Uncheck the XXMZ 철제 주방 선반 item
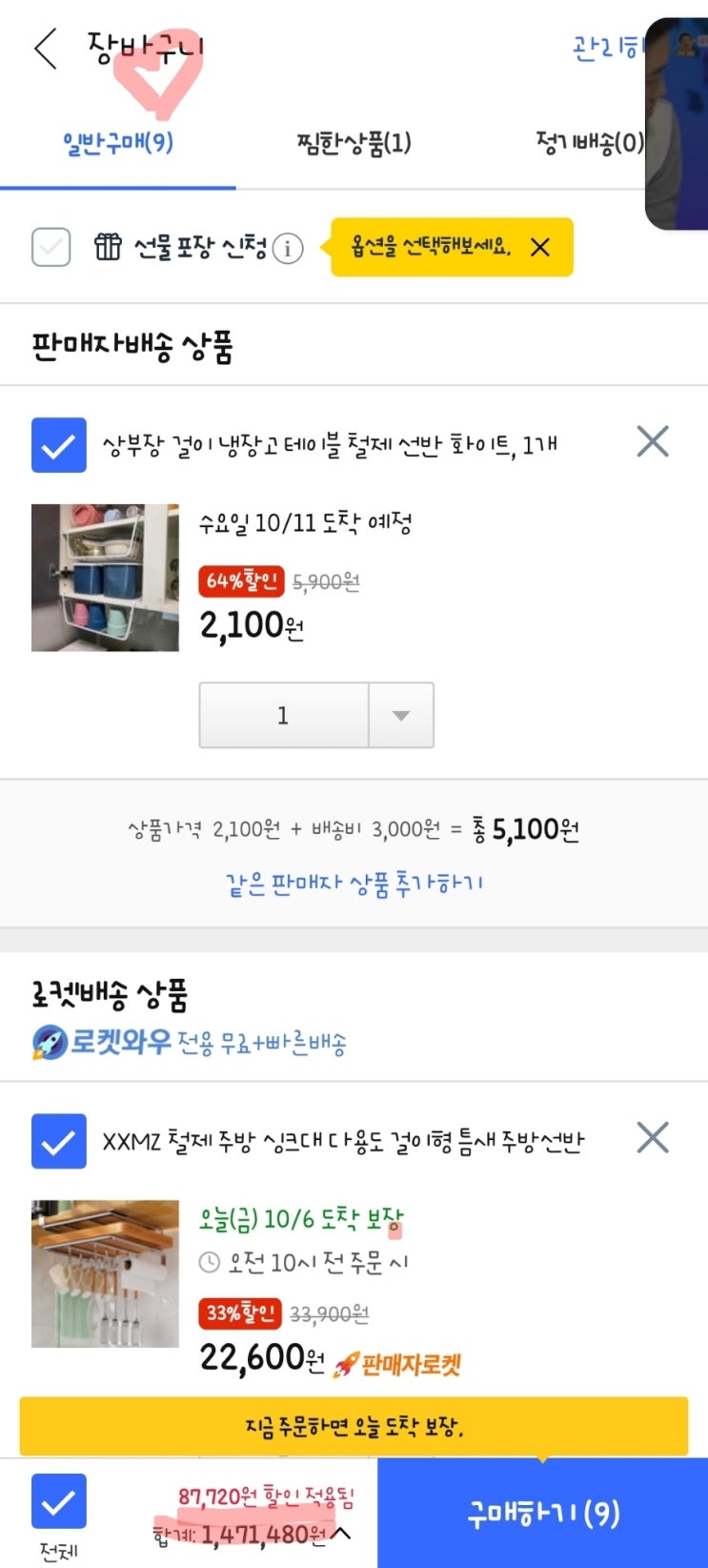The height and width of the screenshot is (1568, 708). [58, 1141]
